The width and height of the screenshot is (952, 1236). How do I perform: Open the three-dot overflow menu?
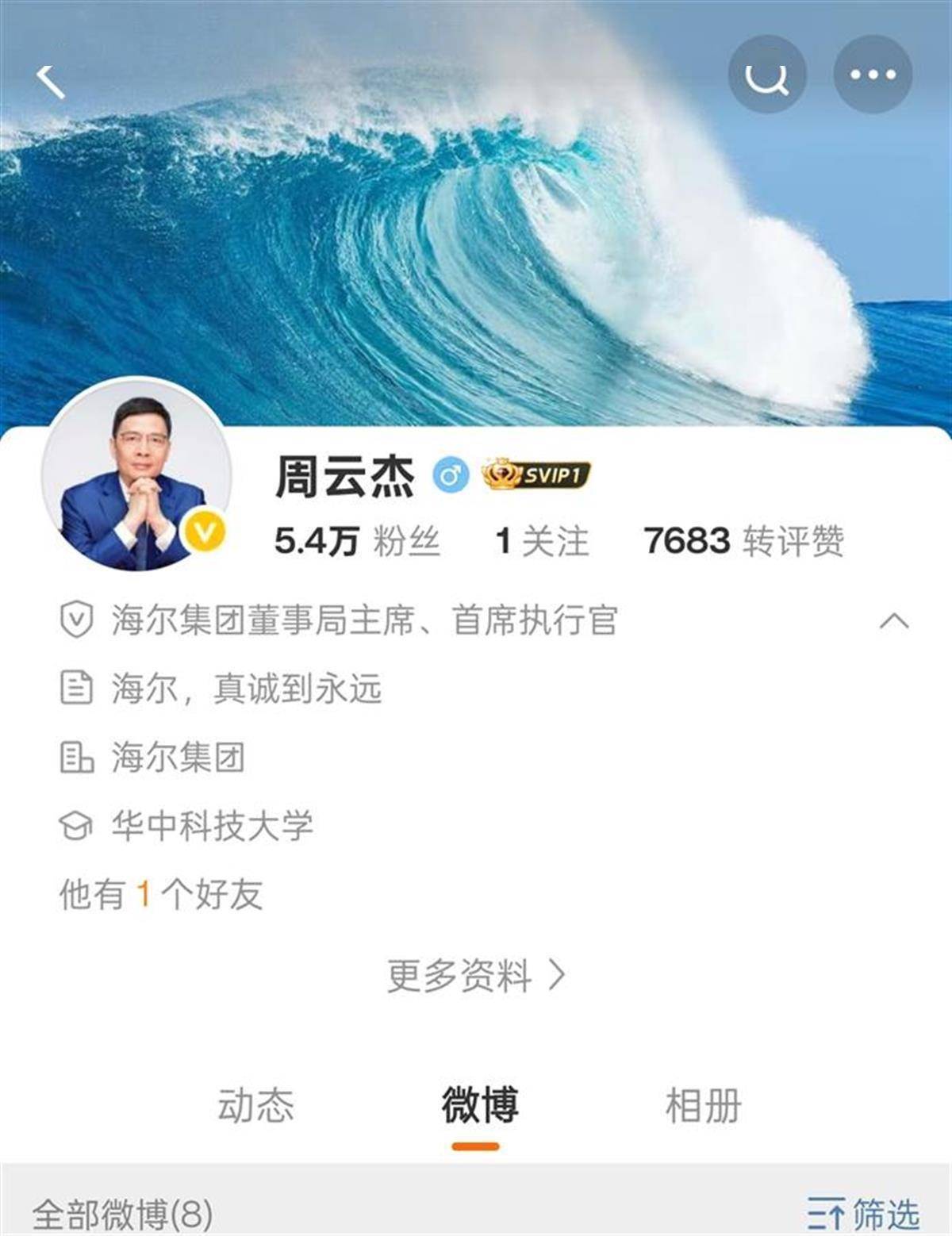pyautogui.click(x=873, y=75)
